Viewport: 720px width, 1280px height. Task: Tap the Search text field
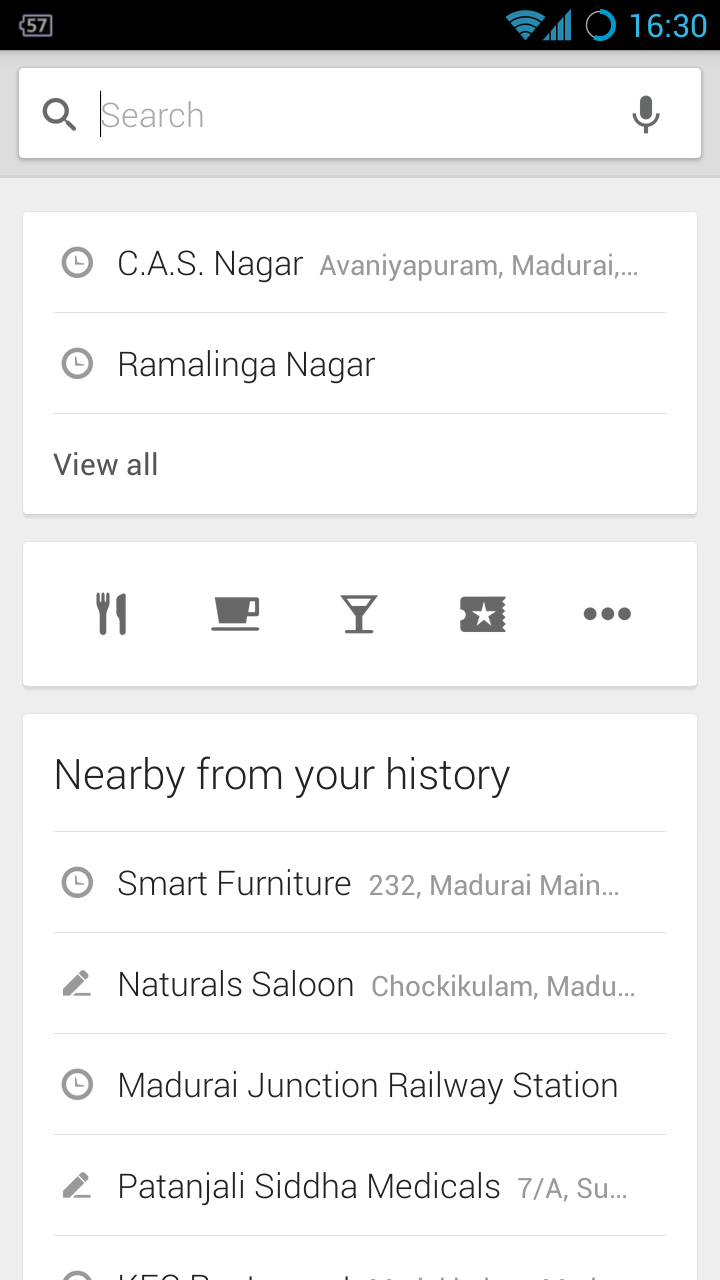(350, 115)
